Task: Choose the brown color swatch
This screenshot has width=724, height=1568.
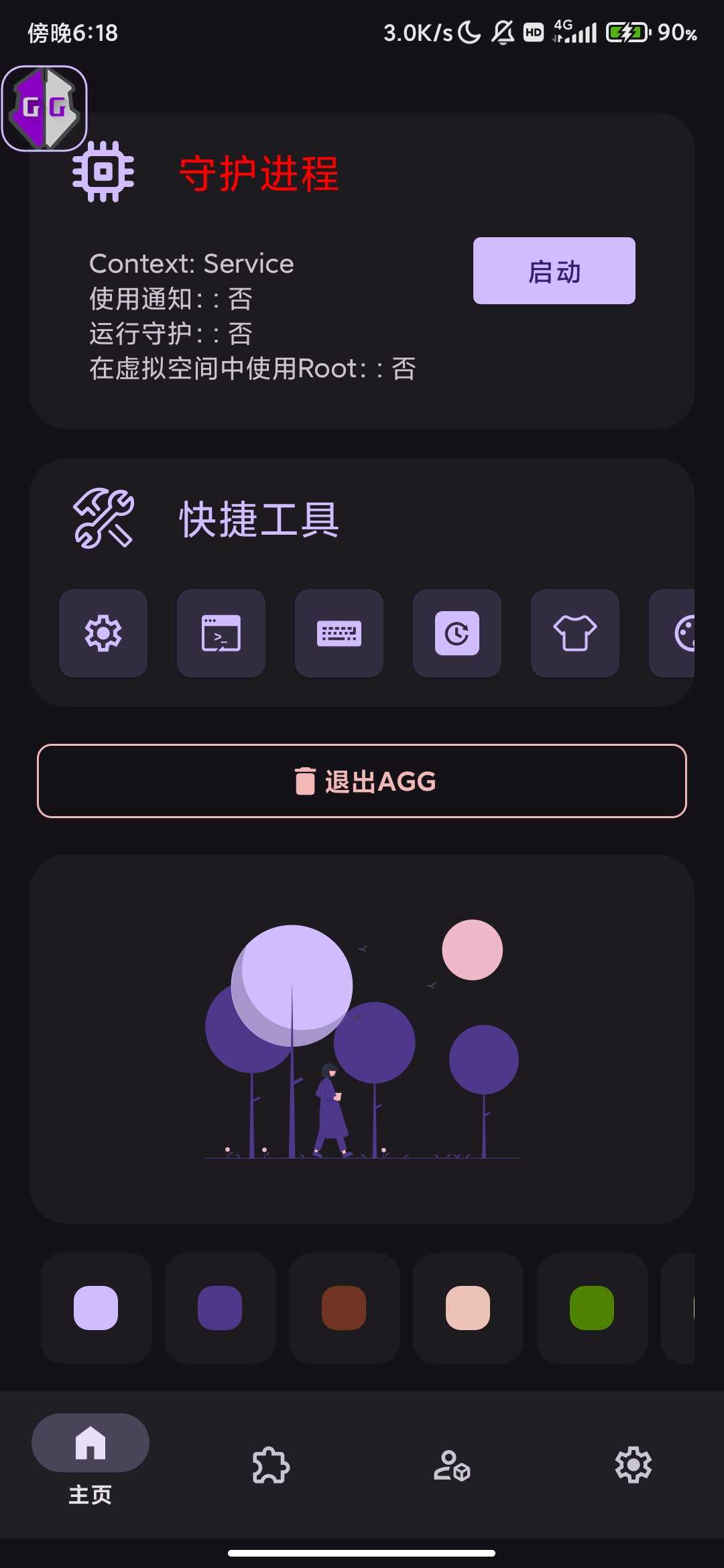Action: pyautogui.click(x=344, y=1308)
